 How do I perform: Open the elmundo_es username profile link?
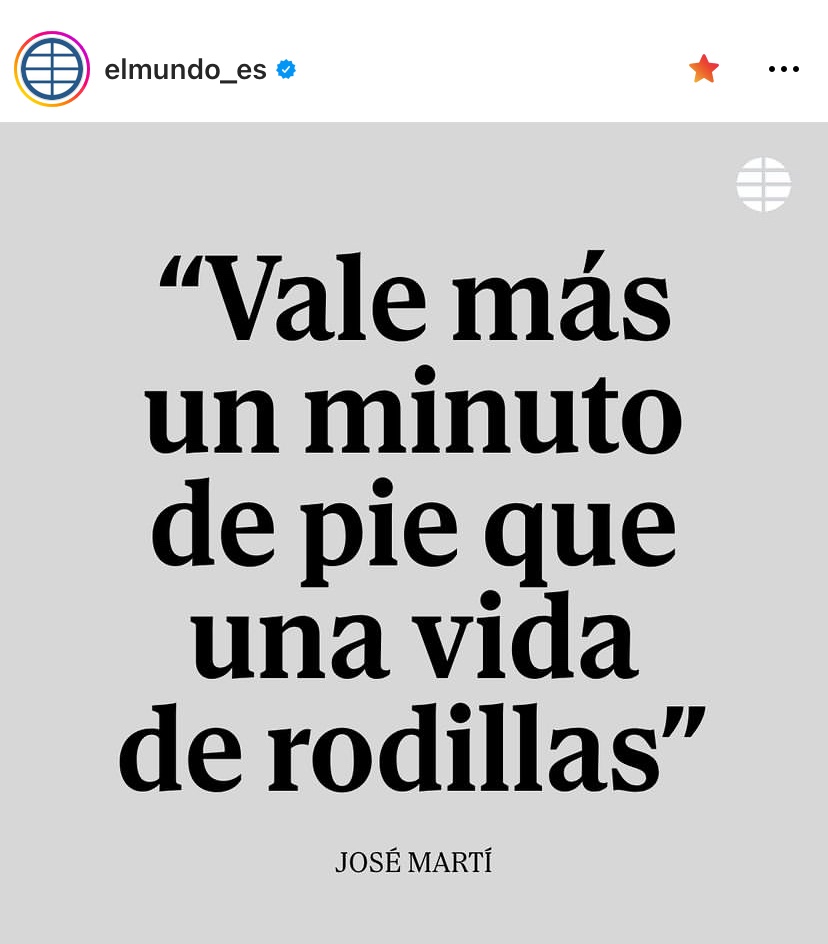185,70
